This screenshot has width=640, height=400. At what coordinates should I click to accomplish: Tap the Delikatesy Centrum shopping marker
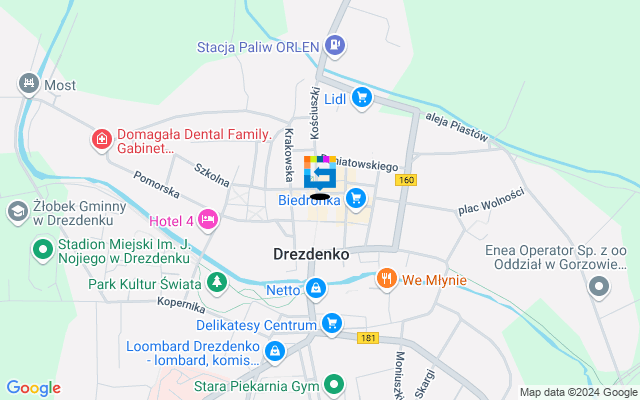tap(332, 324)
